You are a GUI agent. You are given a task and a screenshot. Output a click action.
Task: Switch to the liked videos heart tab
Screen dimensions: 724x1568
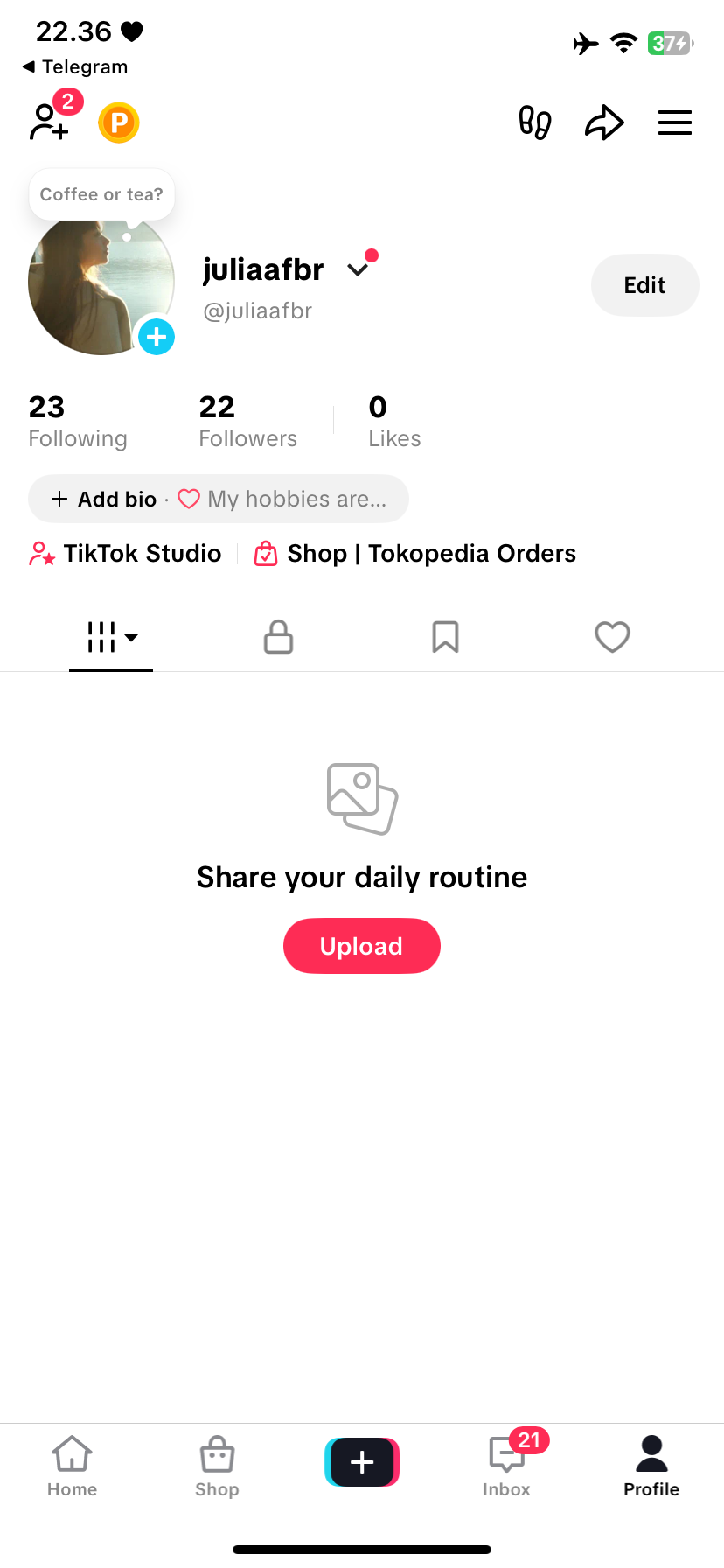612,637
